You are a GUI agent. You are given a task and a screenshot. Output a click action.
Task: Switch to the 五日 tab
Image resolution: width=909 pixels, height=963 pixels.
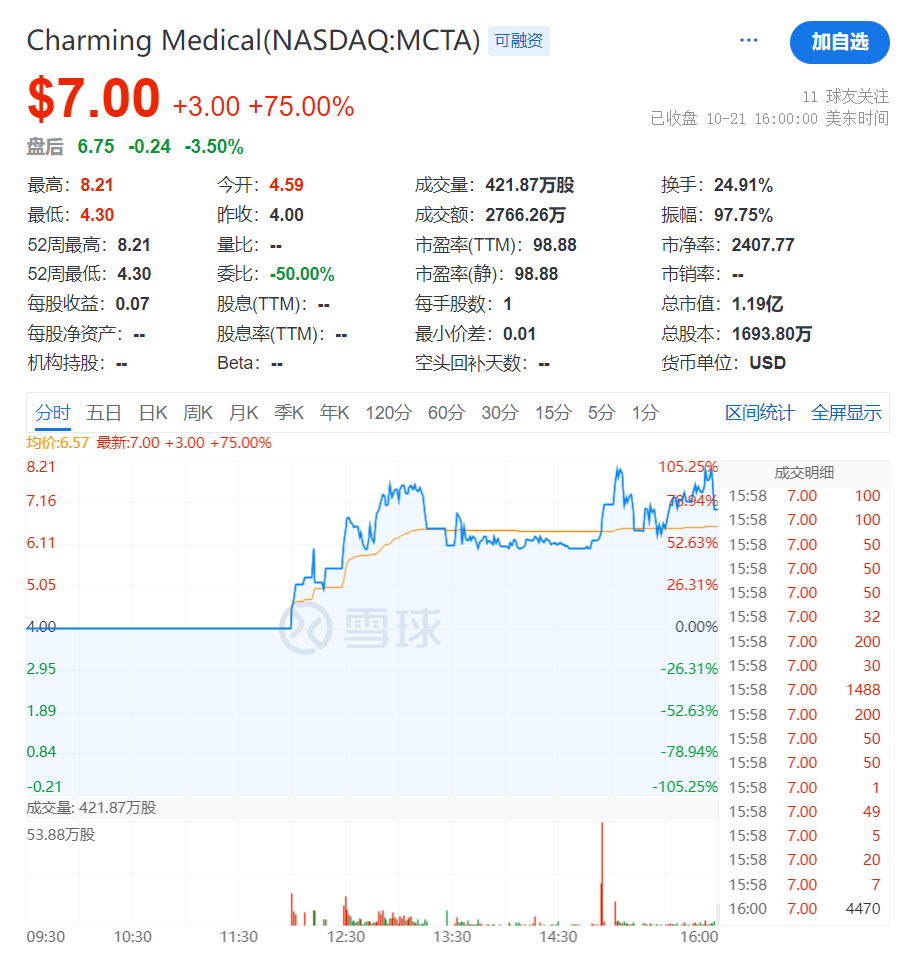tap(104, 411)
